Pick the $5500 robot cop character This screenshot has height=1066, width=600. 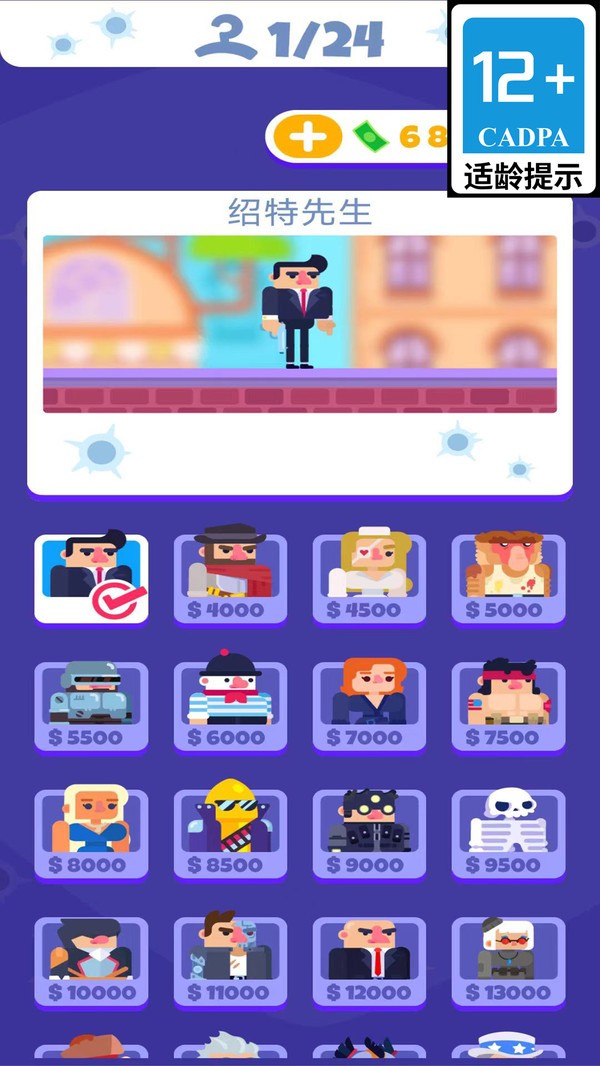coord(91,707)
